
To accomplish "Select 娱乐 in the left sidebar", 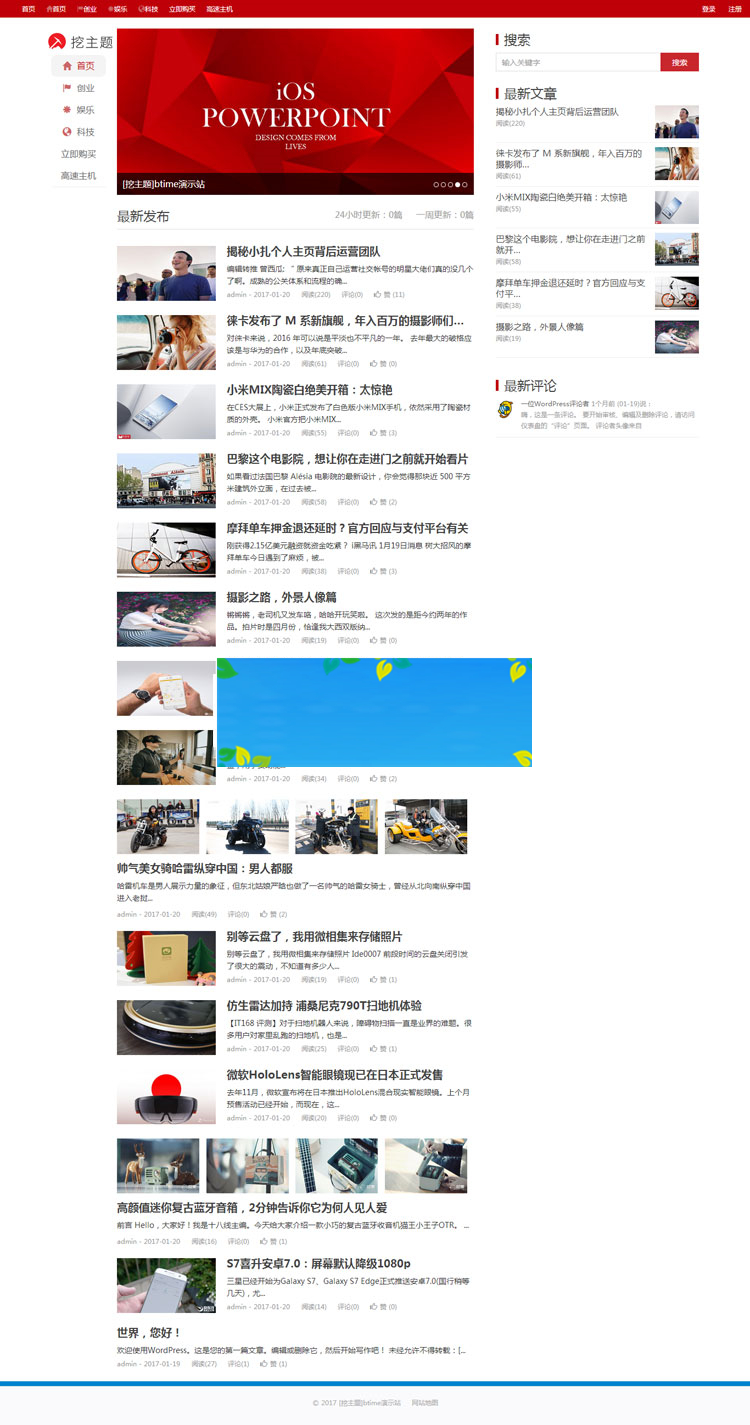I will click(x=85, y=110).
